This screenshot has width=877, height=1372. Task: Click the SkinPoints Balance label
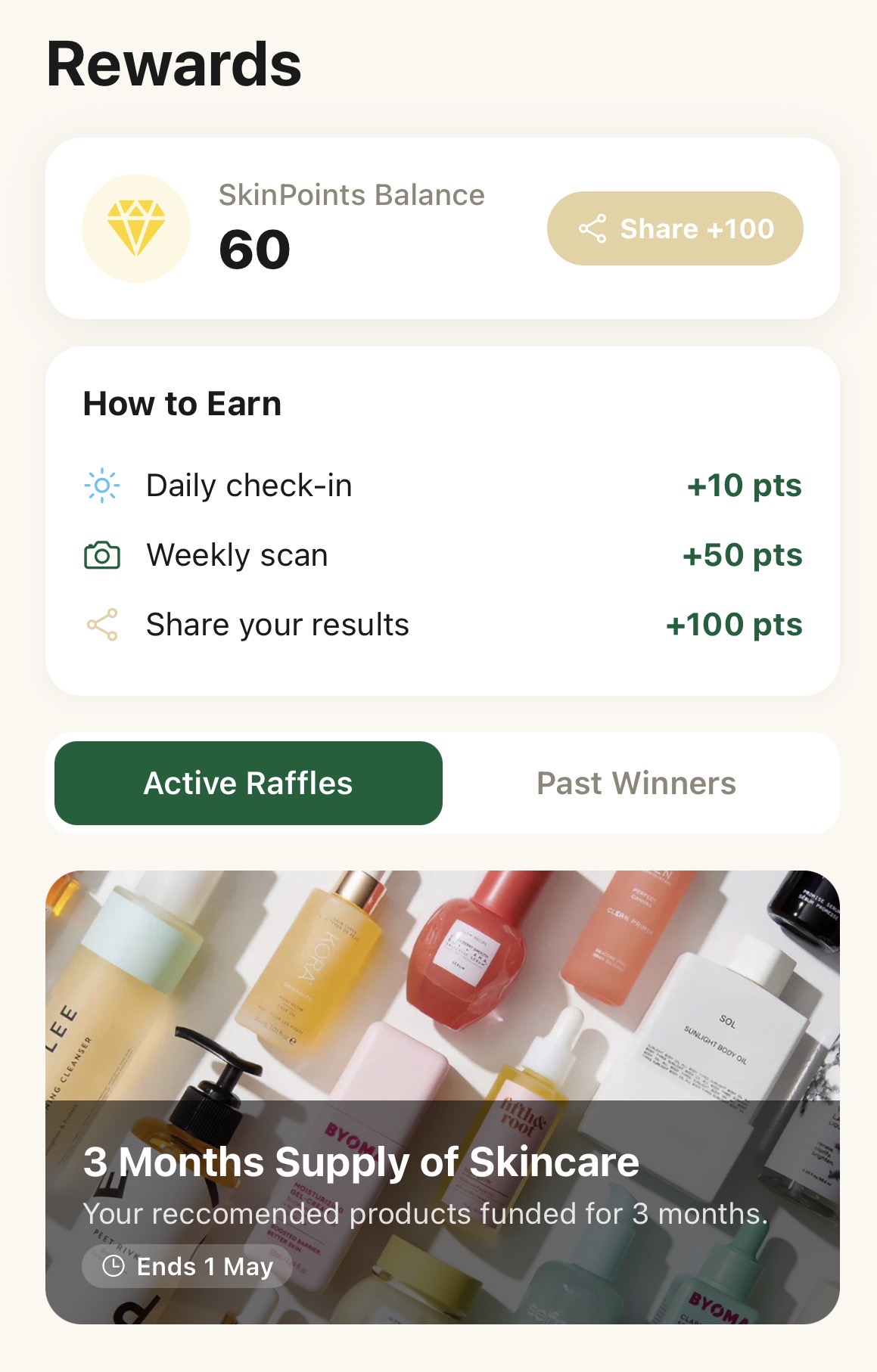[351, 194]
